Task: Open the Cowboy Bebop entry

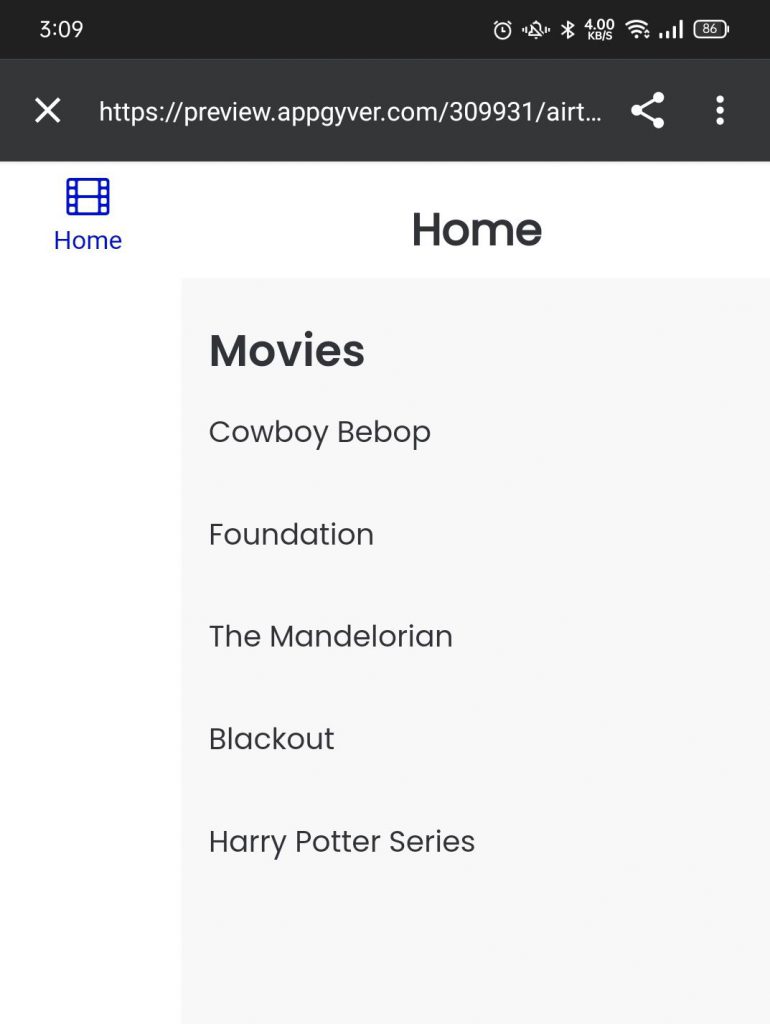Action: [320, 432]
